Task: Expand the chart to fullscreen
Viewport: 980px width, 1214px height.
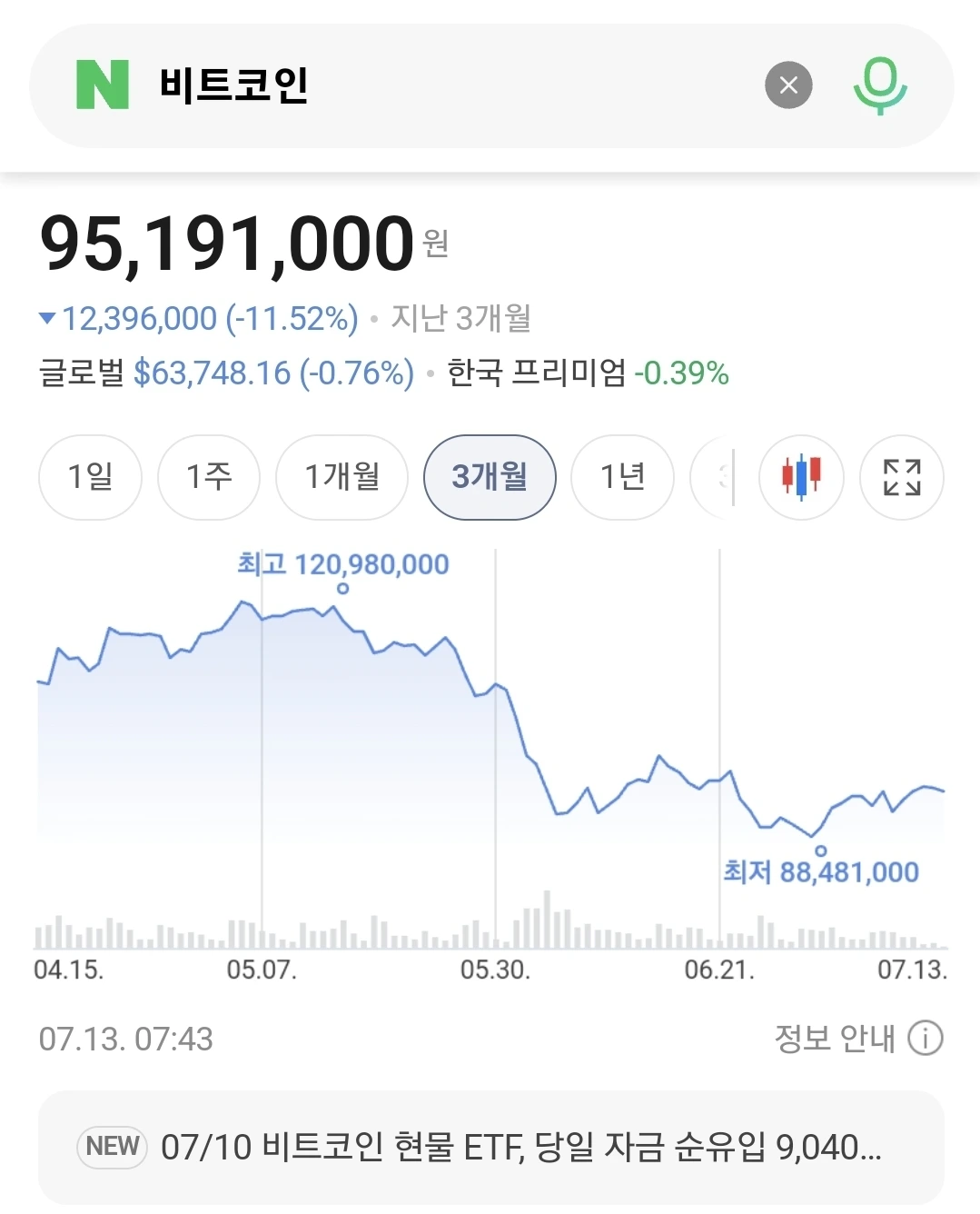Action: click(x=902, y=477)
